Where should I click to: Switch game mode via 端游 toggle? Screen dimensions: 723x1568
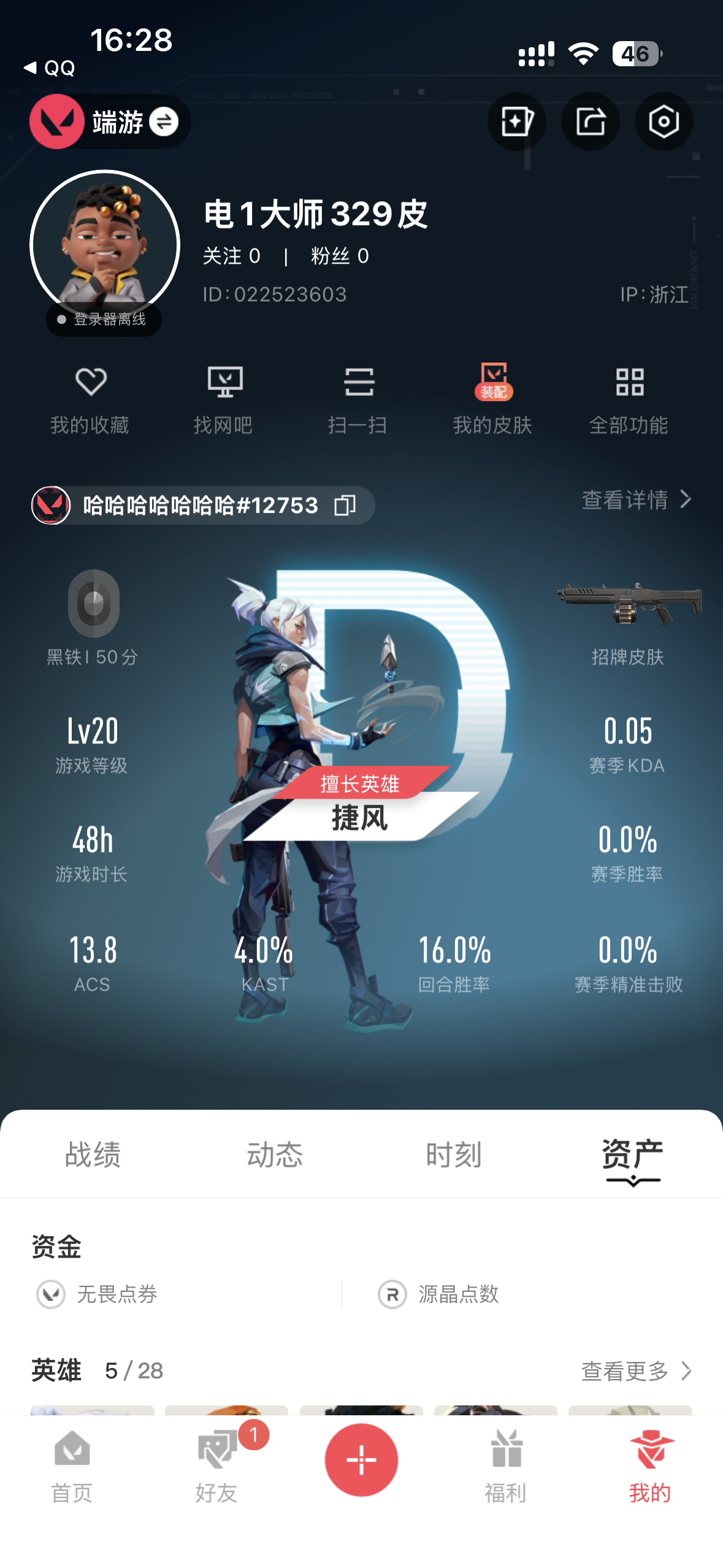(163, 121)
